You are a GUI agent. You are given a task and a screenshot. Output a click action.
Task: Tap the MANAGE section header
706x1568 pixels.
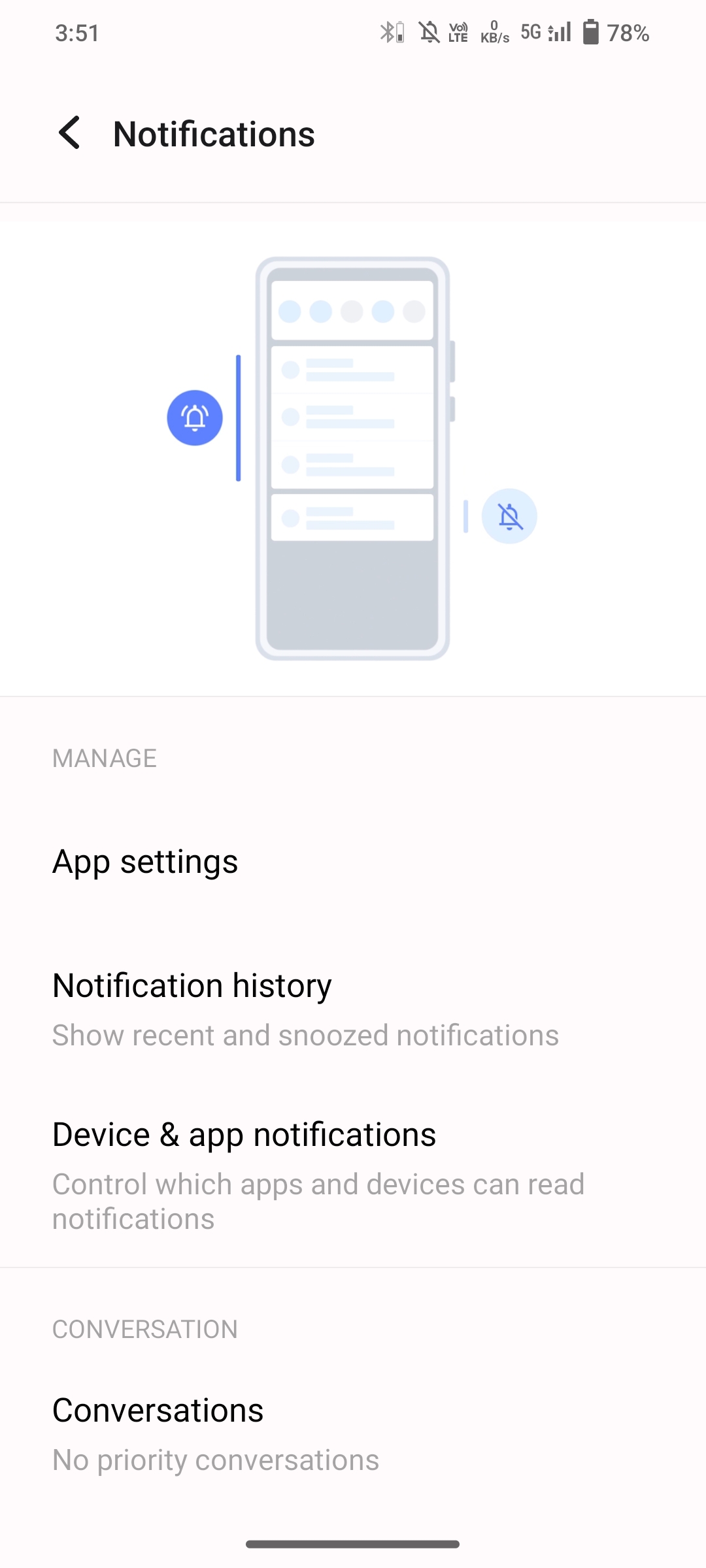tap(105, 758)
